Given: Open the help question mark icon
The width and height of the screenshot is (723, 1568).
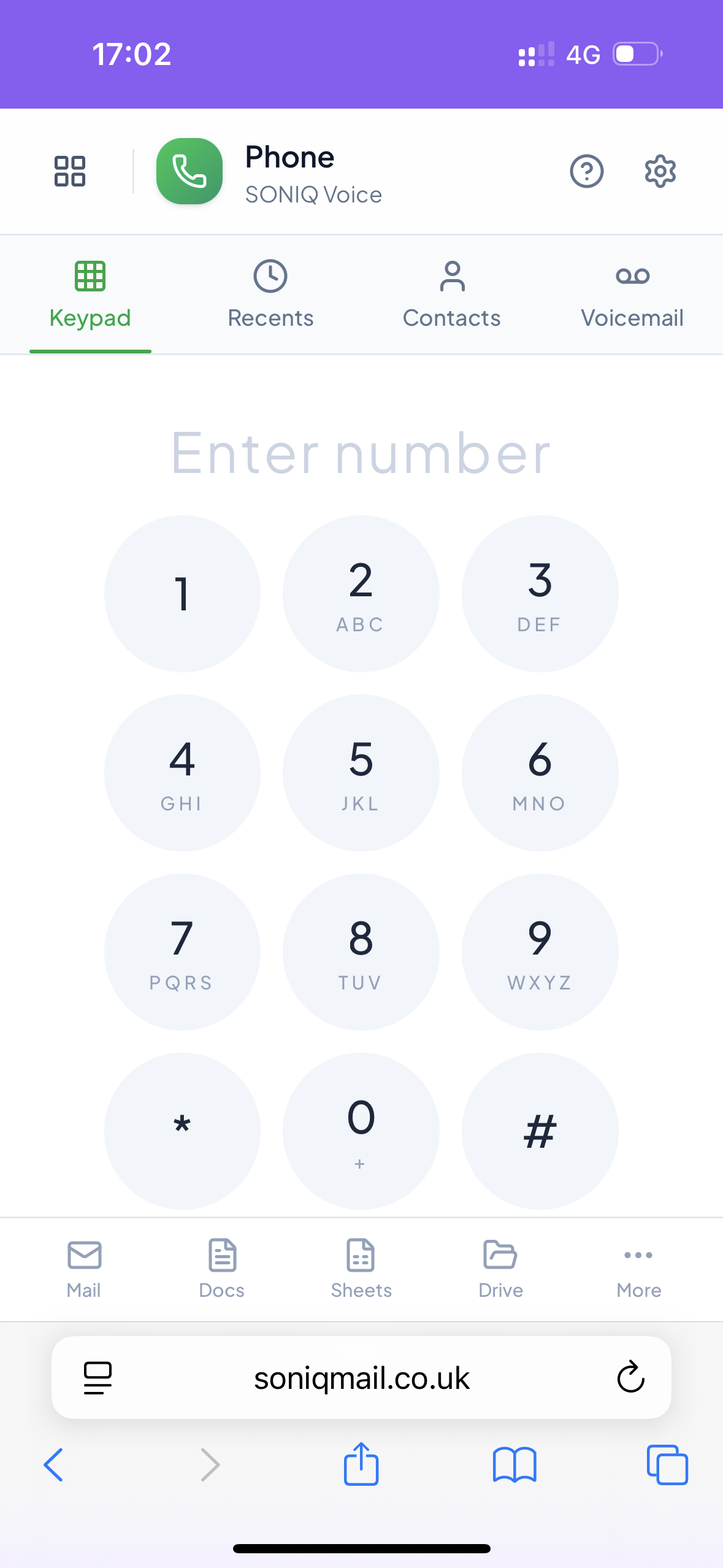Looking at the screenshot, I should coord(586,171).
